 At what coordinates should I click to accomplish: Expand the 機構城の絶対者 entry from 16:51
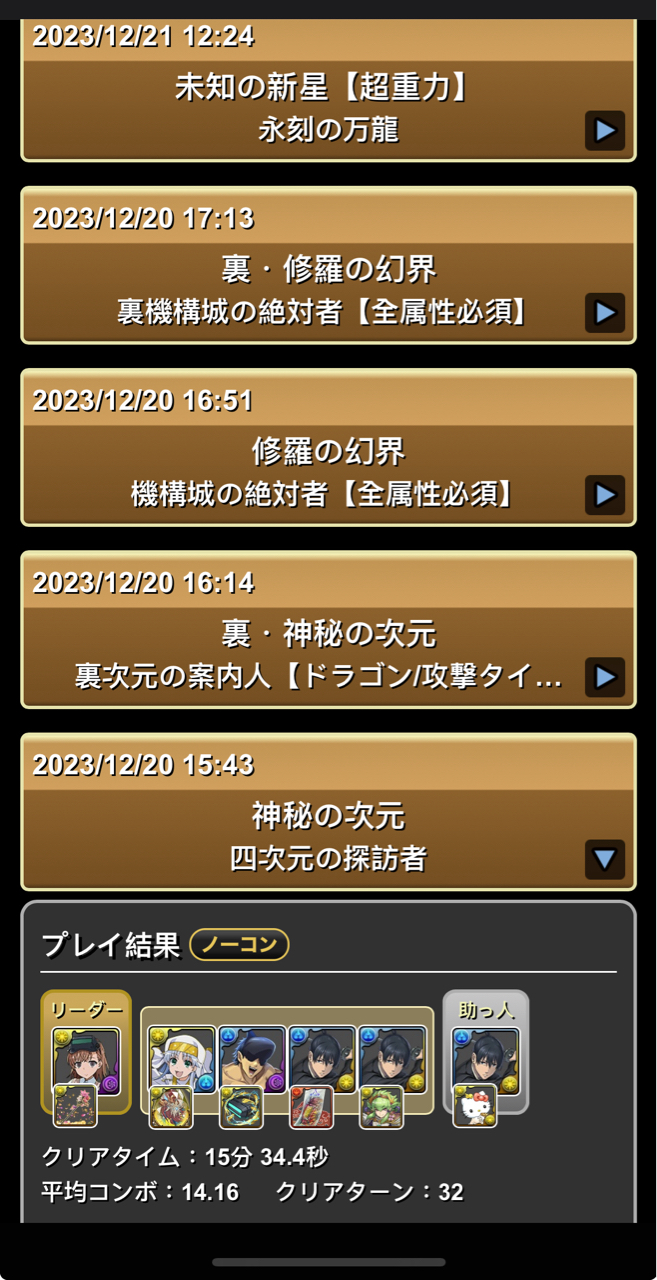click(x=604, y=495)
